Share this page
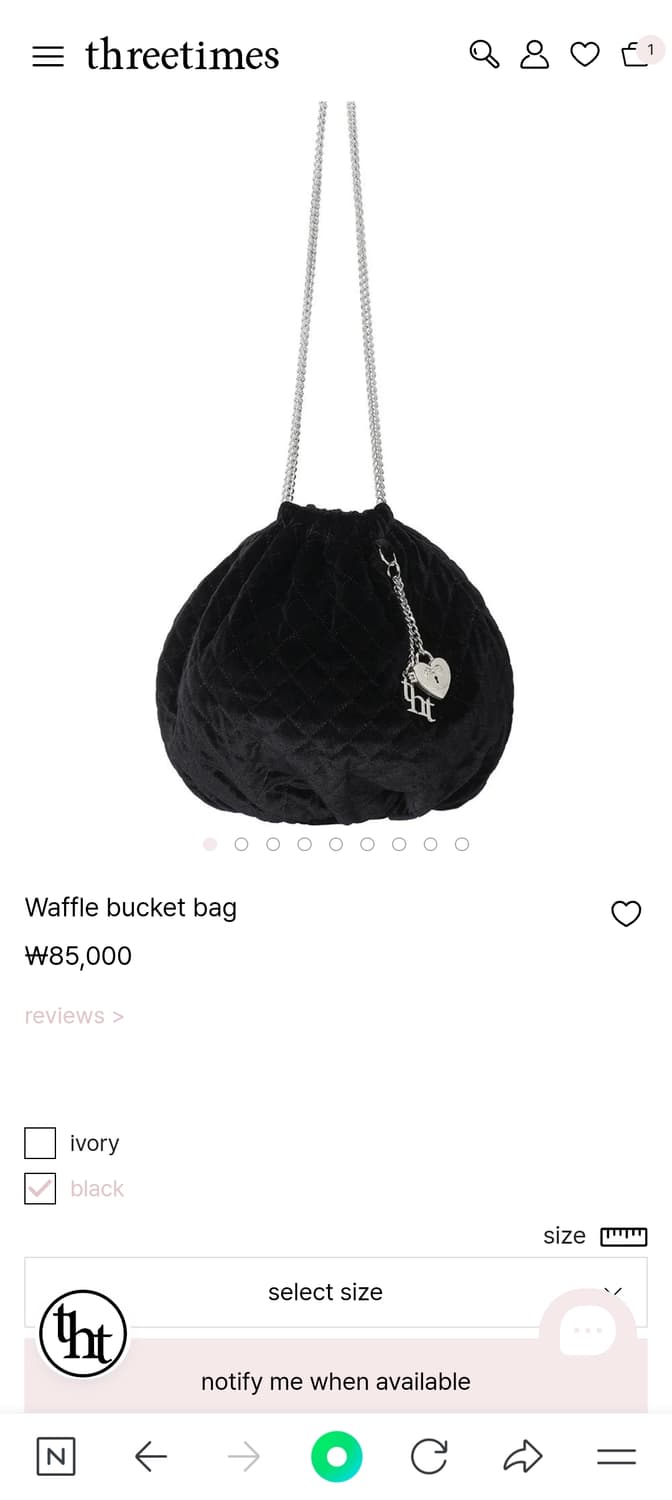Image resolution: width=672 pixels, height=1500 pixels. pos(522,1457)
